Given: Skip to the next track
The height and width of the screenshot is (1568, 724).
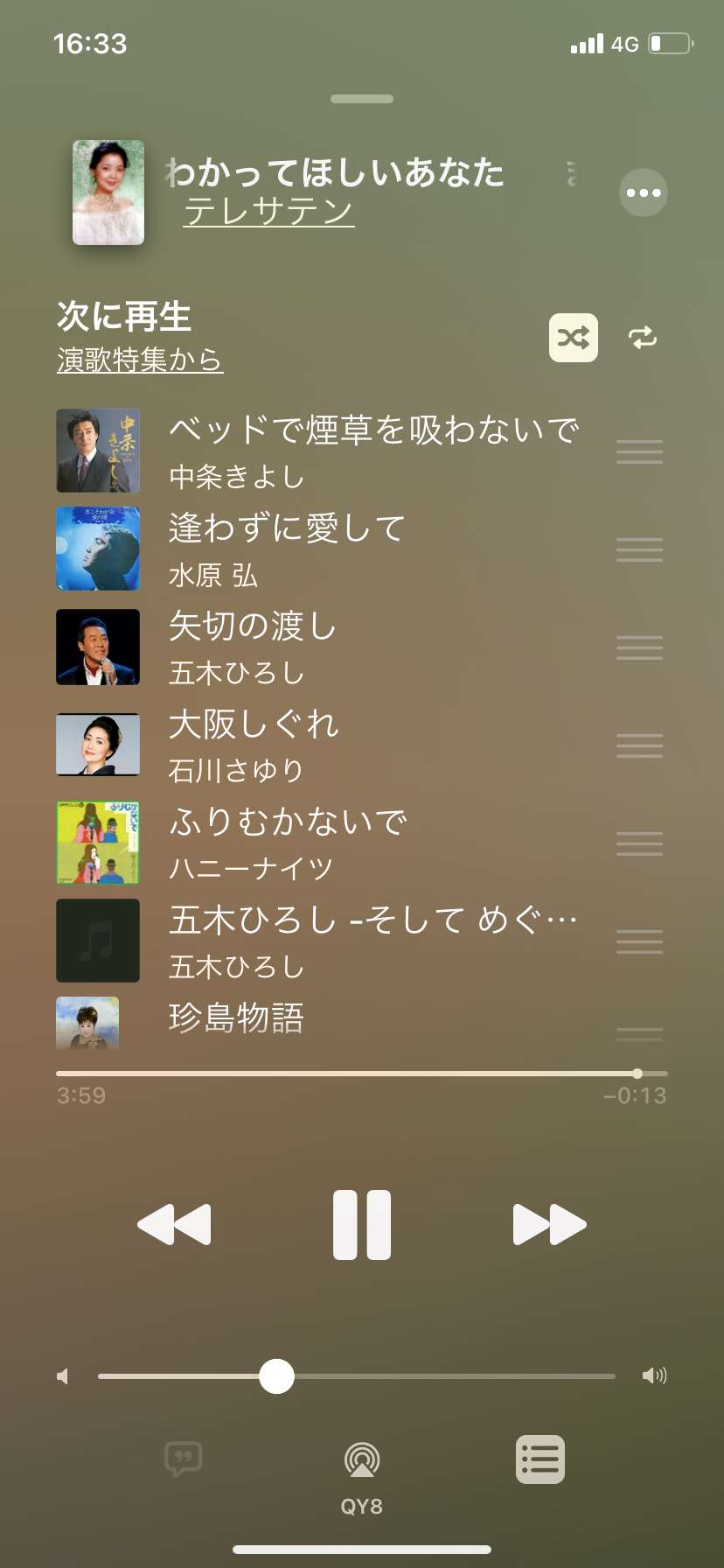Looking at the screenshot, I should tap(549, 1224).
